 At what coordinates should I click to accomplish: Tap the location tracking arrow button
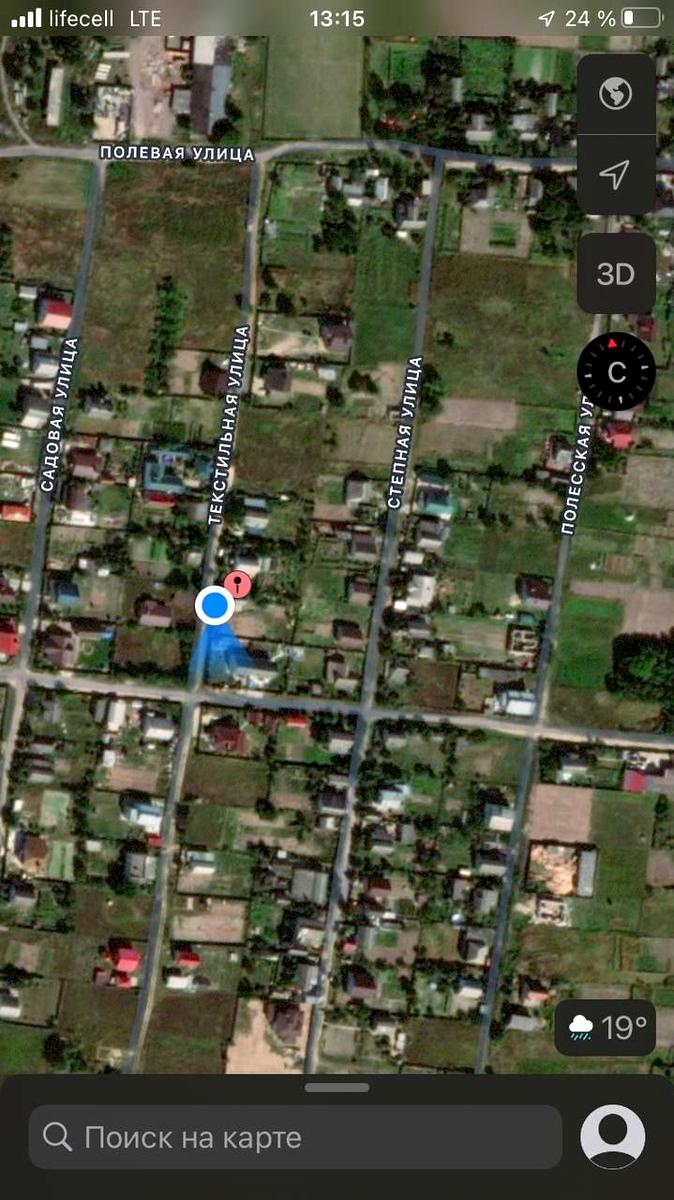pyautogui.click(x=615, y=175)
